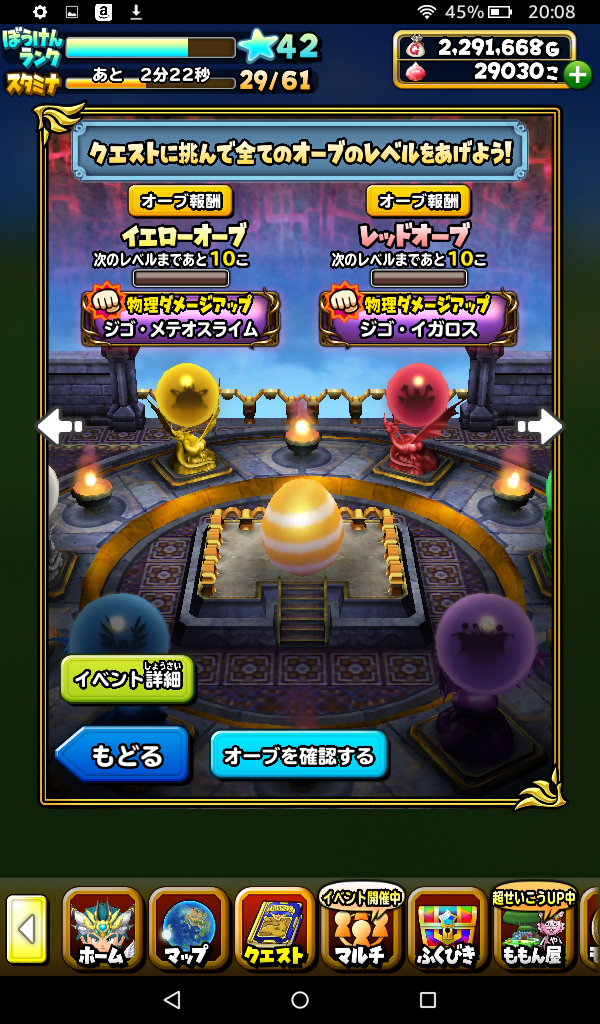Tap the striped egg in the center

(302, 527)
